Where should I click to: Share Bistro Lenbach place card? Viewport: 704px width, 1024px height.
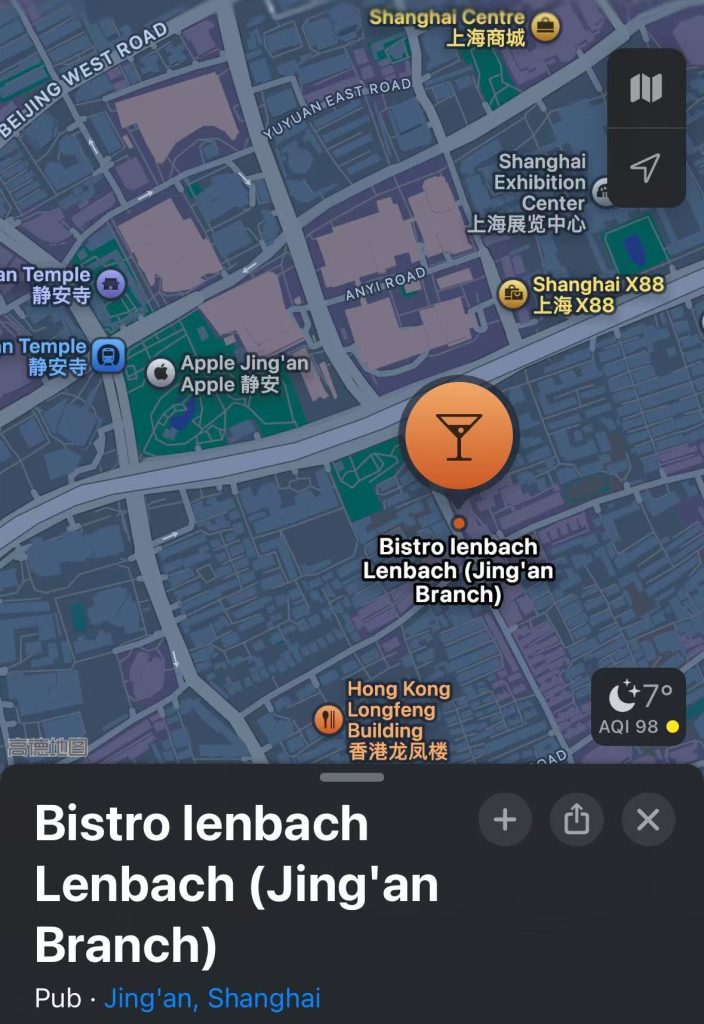pos(576,820)
